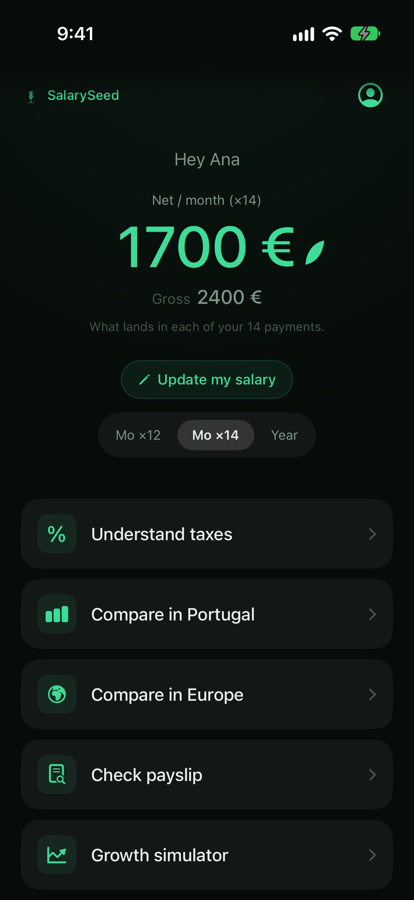The width and height of the screenshot is (414, 900).
Task: Open Understand taxes
Action: (207, 534)
